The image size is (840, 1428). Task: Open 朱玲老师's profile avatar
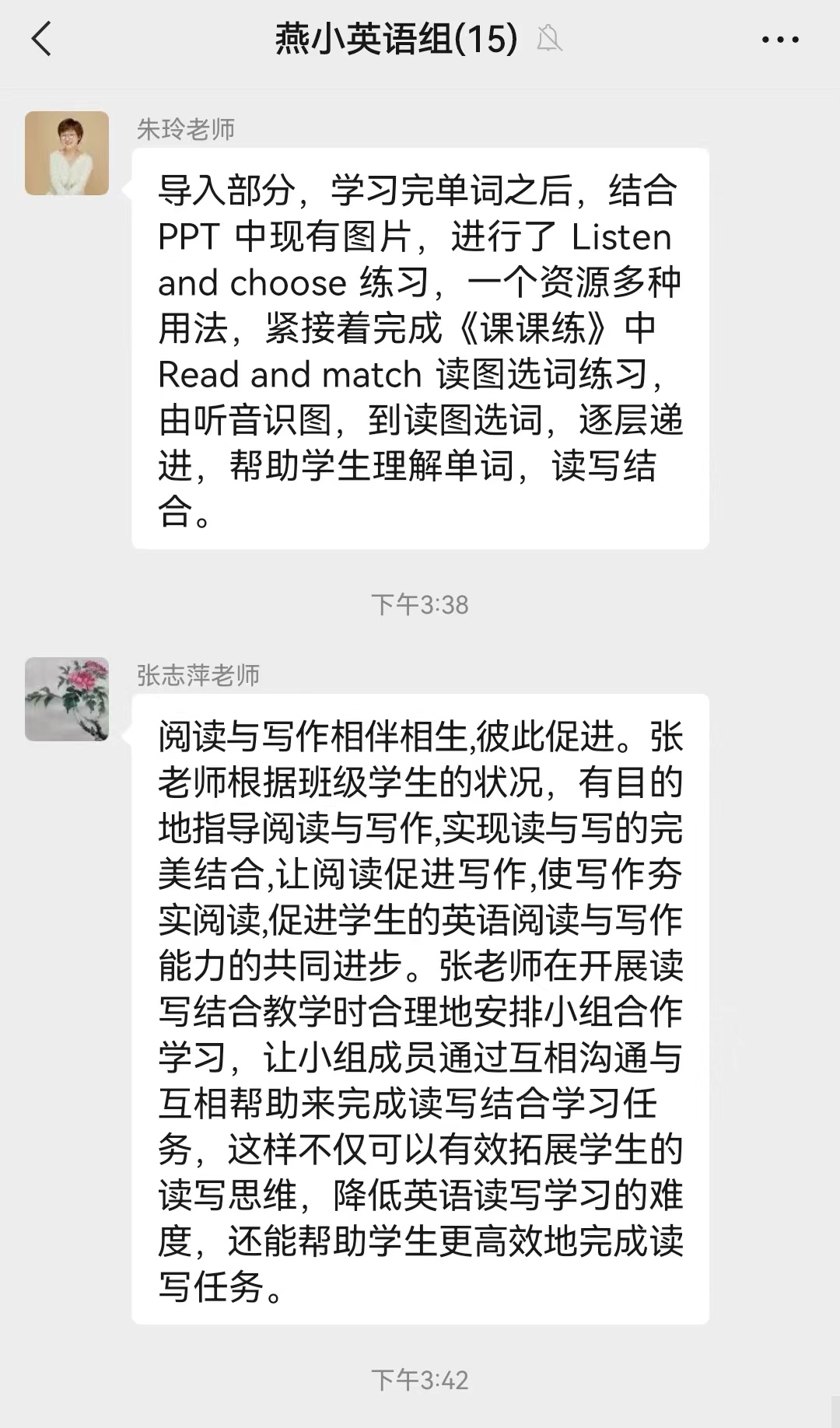(67, 153)
